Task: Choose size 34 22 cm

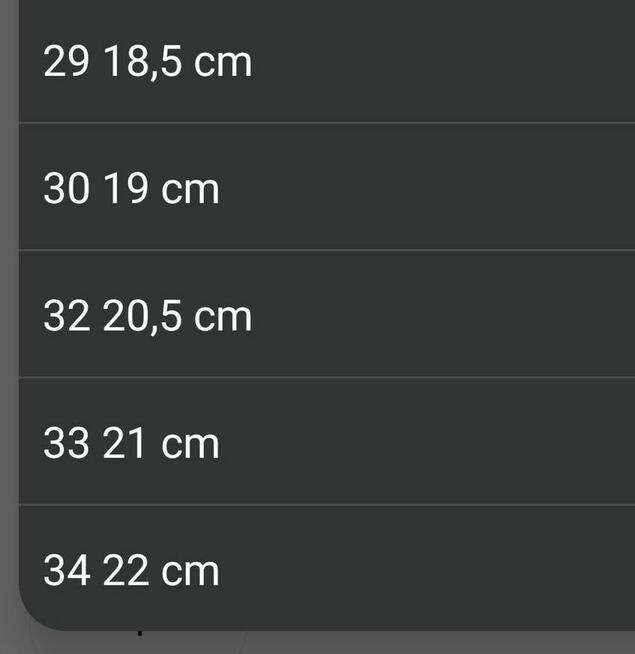Action: pyautogui.click(x=132, y=571)
